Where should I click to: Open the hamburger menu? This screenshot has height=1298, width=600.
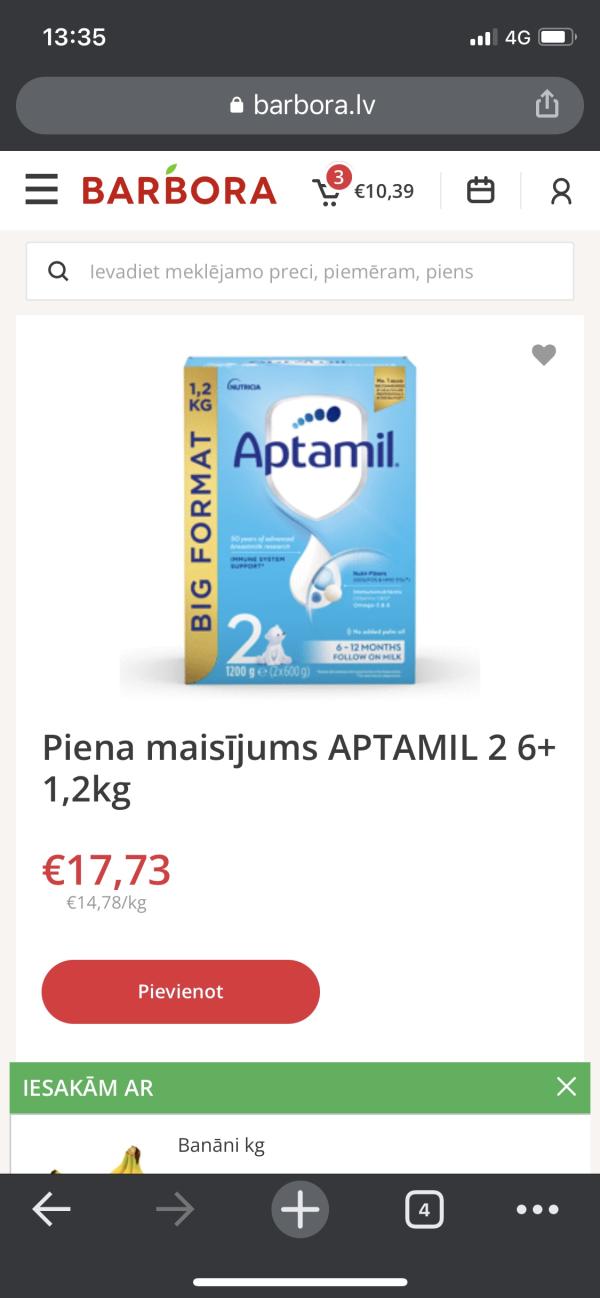[x=41, y=190]
